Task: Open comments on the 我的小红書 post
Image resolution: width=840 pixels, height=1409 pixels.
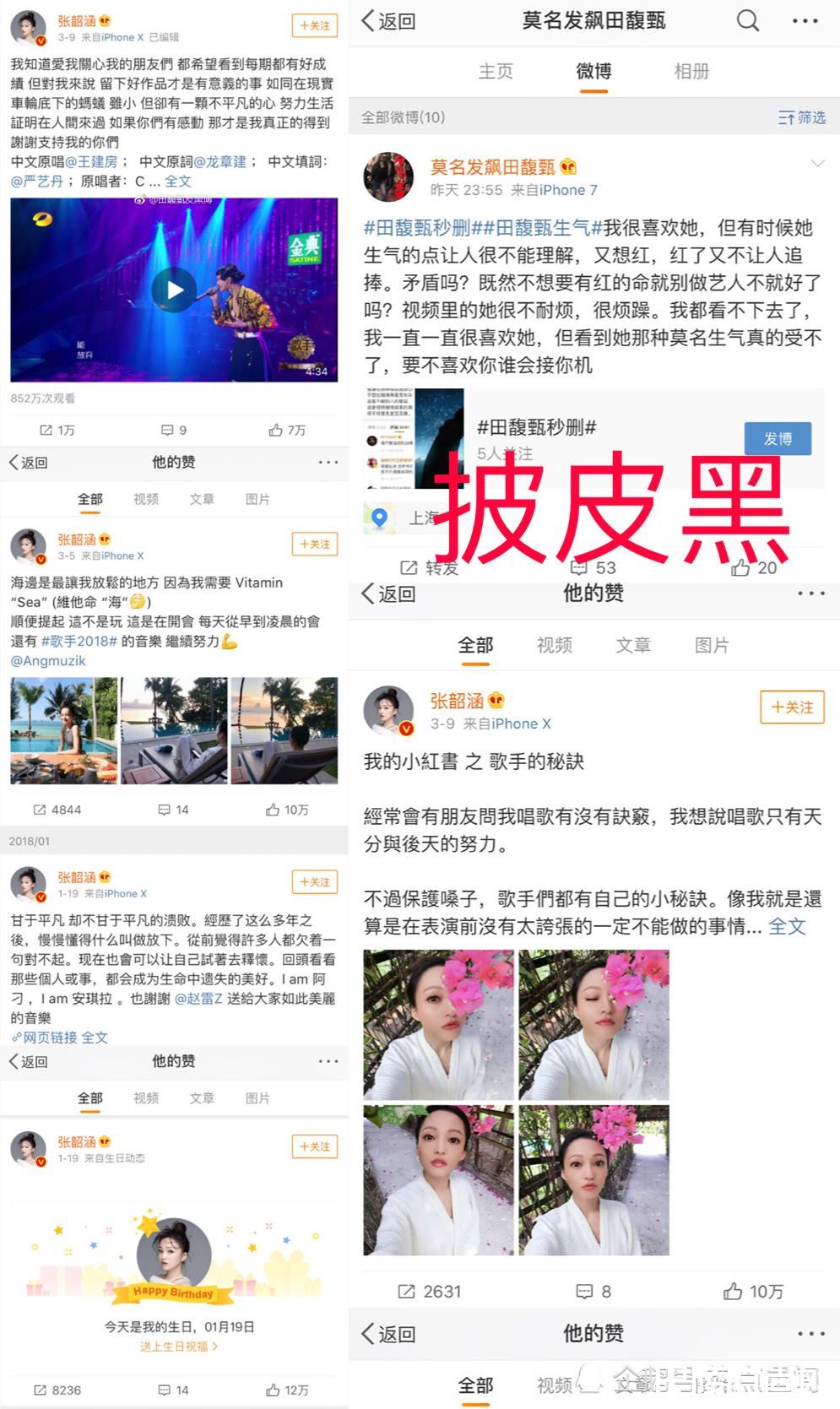Action: pyautogui.click(x=584, y=1291)
